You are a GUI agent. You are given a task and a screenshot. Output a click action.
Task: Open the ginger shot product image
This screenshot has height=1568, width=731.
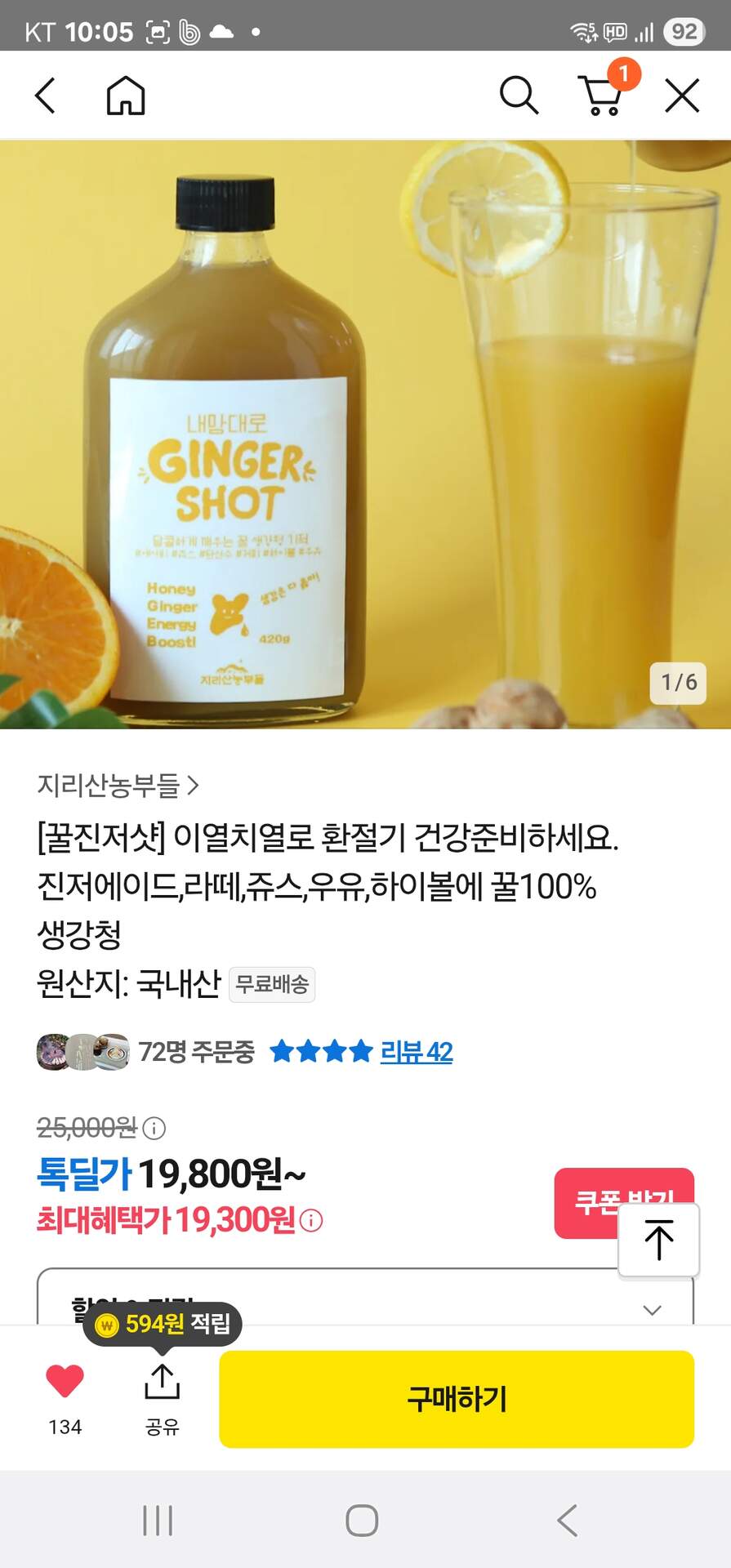coord(365,434)
